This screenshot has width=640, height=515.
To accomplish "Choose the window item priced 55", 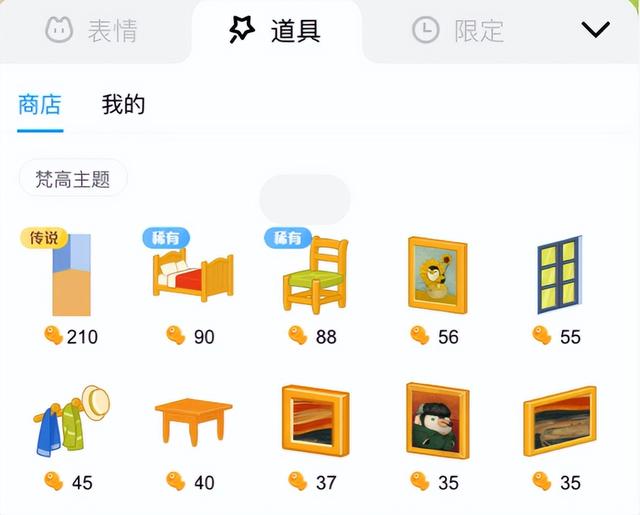I will coord(558,274).
